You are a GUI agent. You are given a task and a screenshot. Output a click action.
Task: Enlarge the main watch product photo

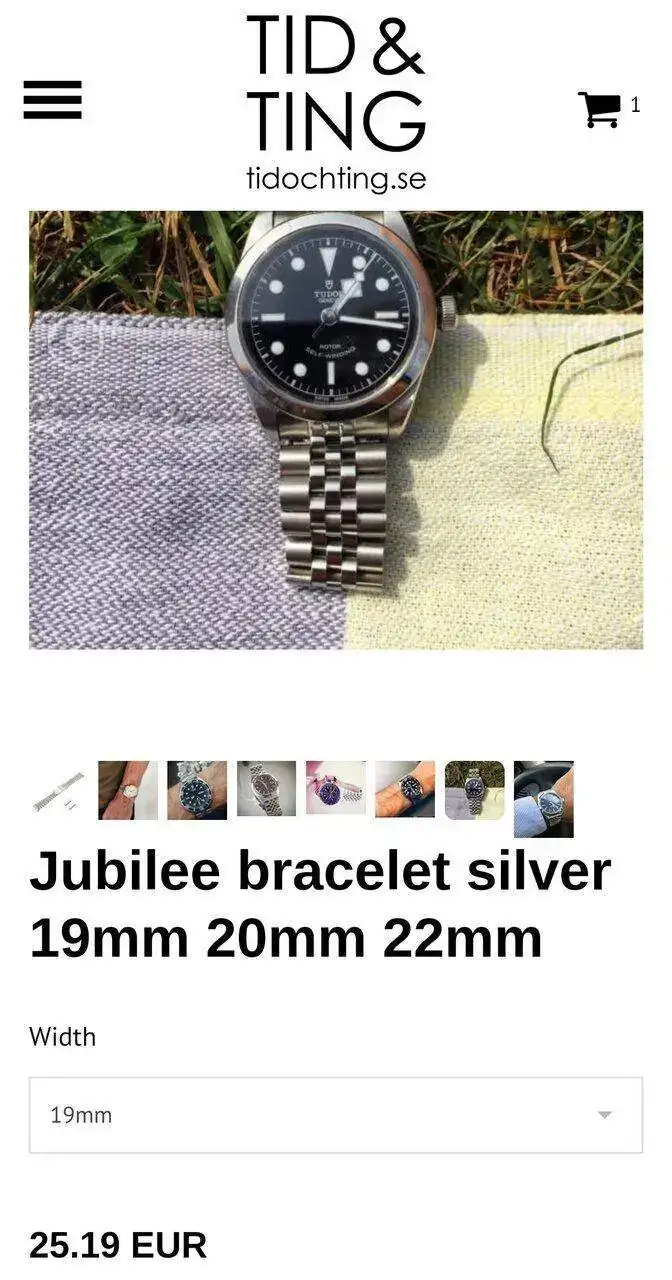pyautogui.click(x=336, y=430)
